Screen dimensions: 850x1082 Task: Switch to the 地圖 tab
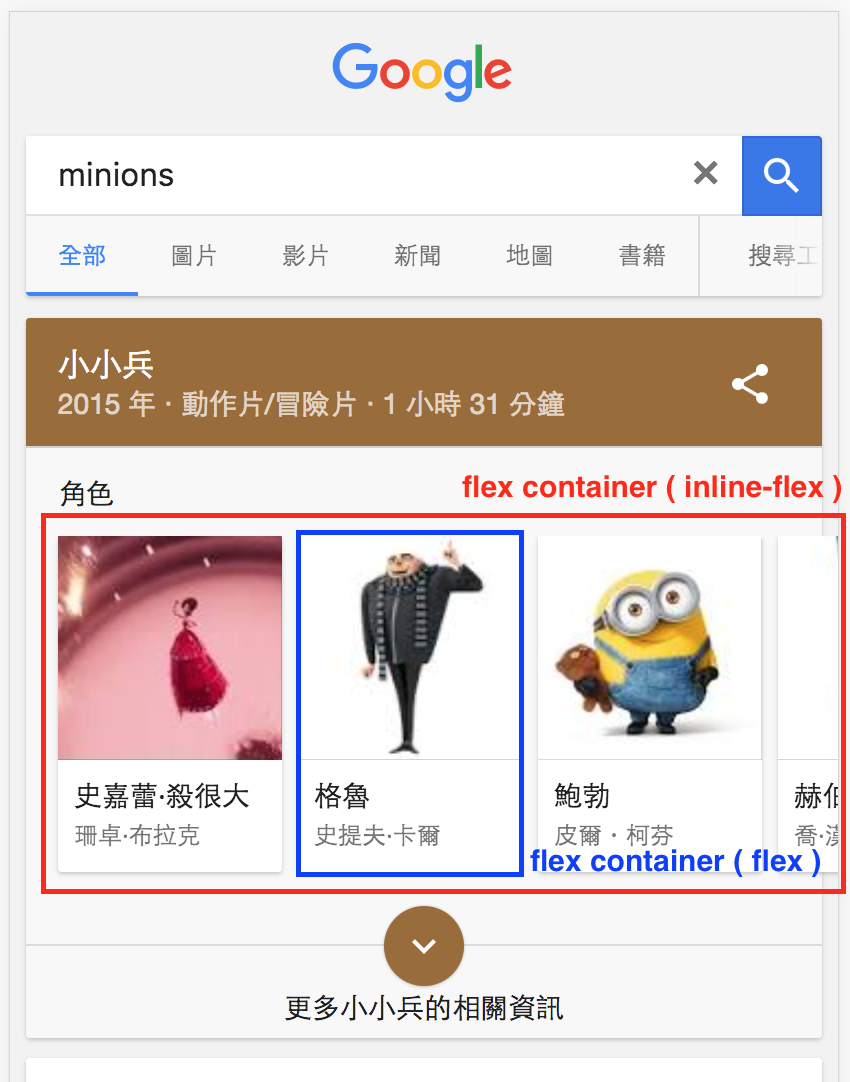(x=530, y=256)
